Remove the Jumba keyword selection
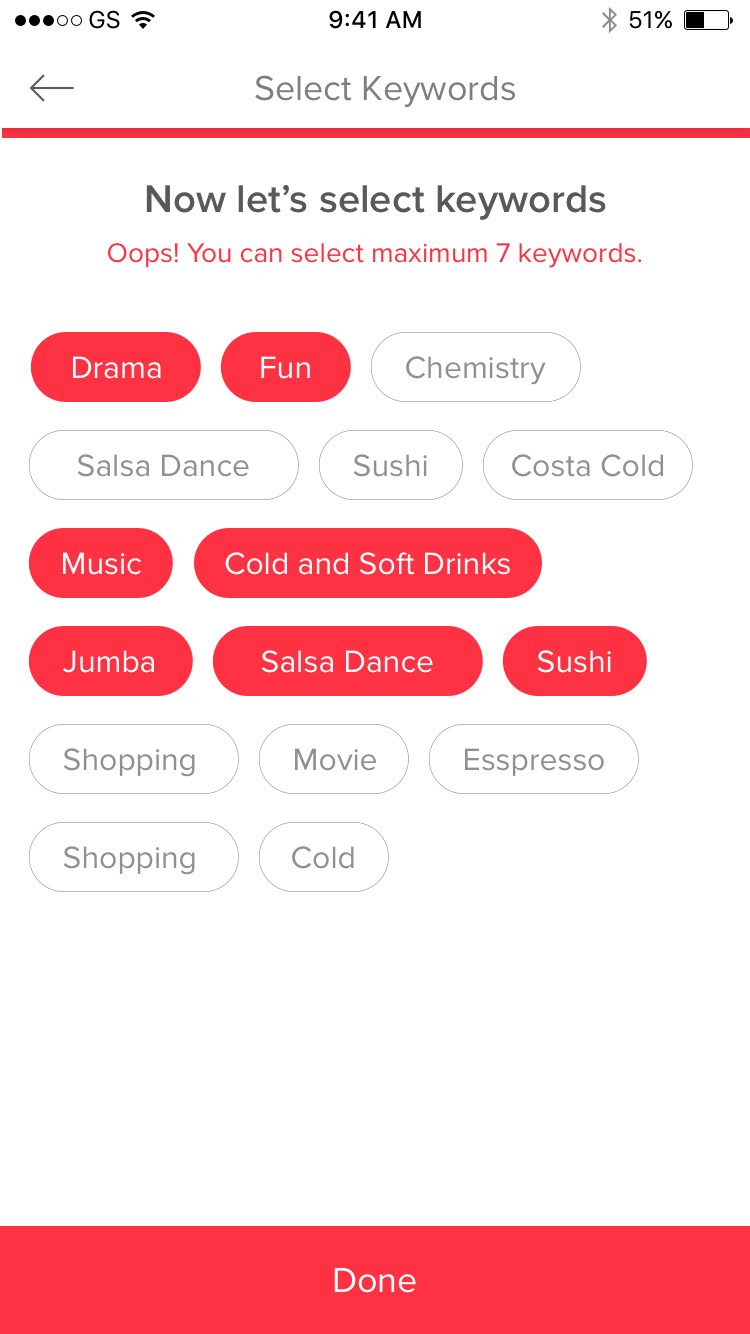The image size is (750, 1334). [110, 661]
